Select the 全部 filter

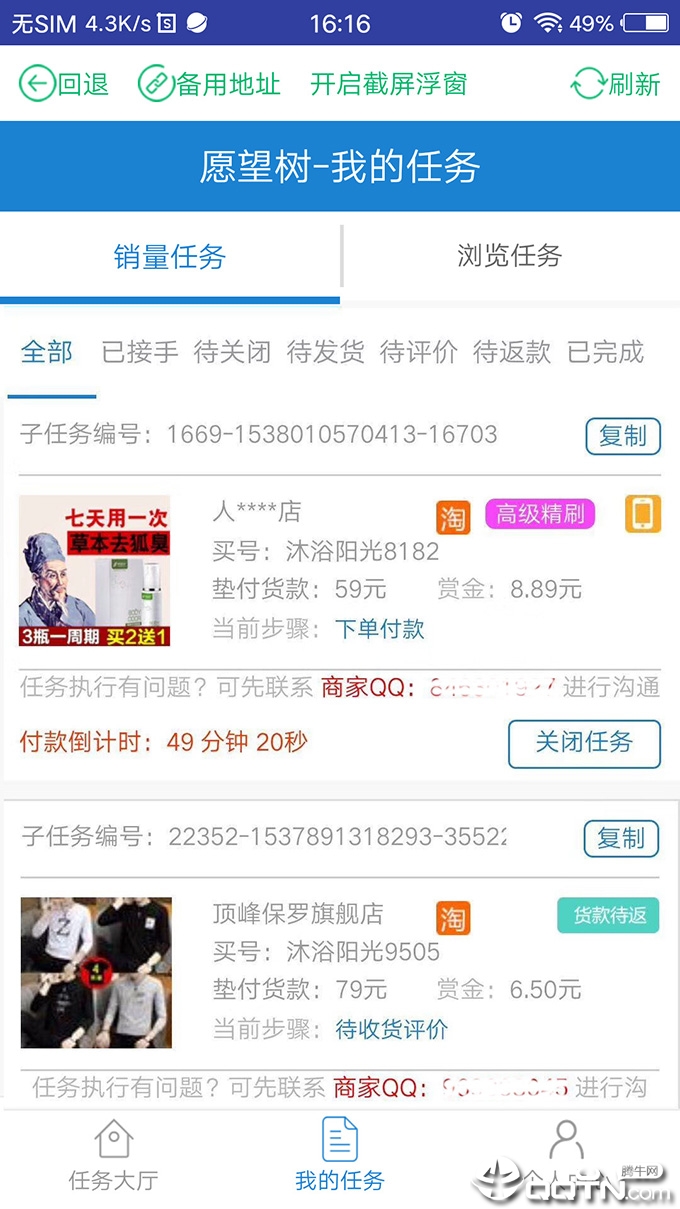pyautogui.click(x=47, y=352)
